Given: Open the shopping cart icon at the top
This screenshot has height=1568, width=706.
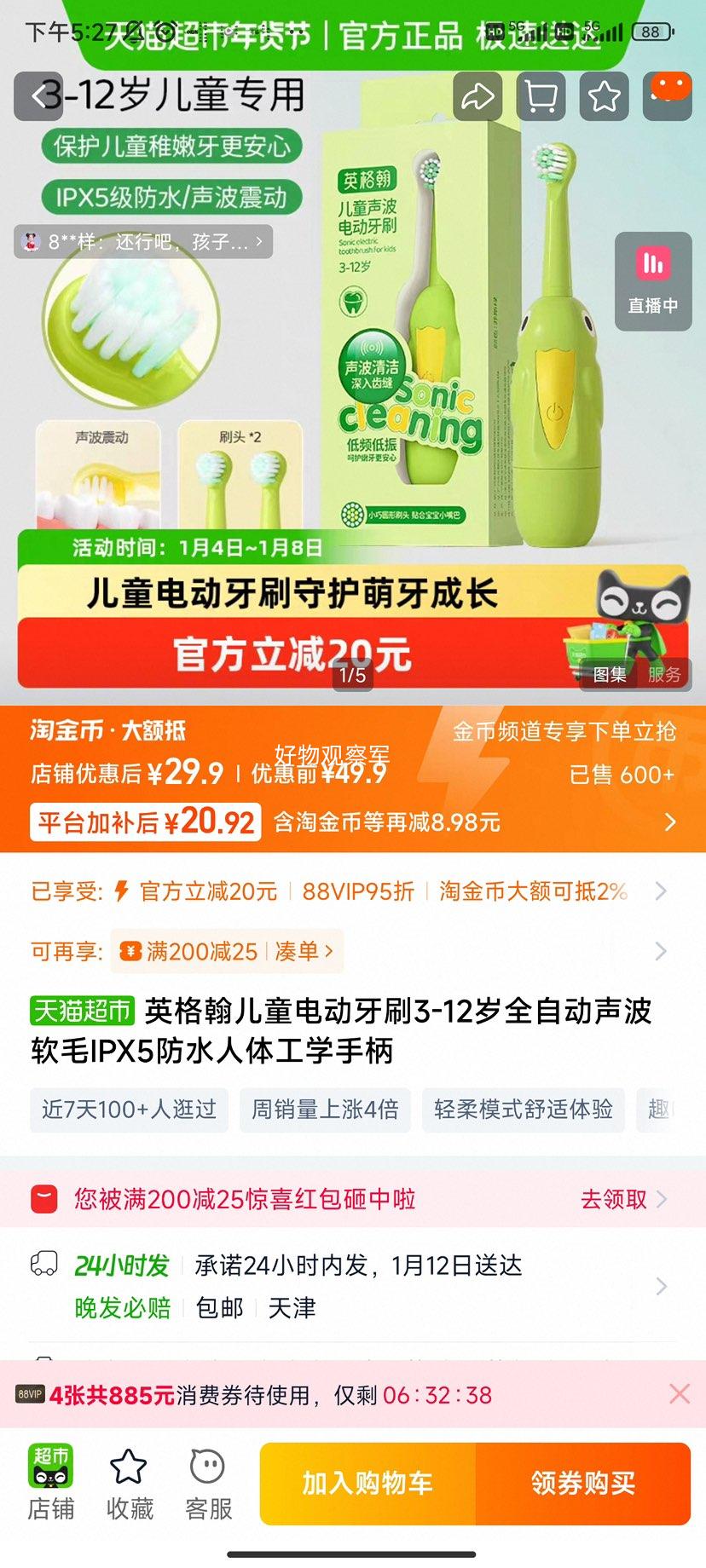Looking at the screenshot, I should coord(539,96).
